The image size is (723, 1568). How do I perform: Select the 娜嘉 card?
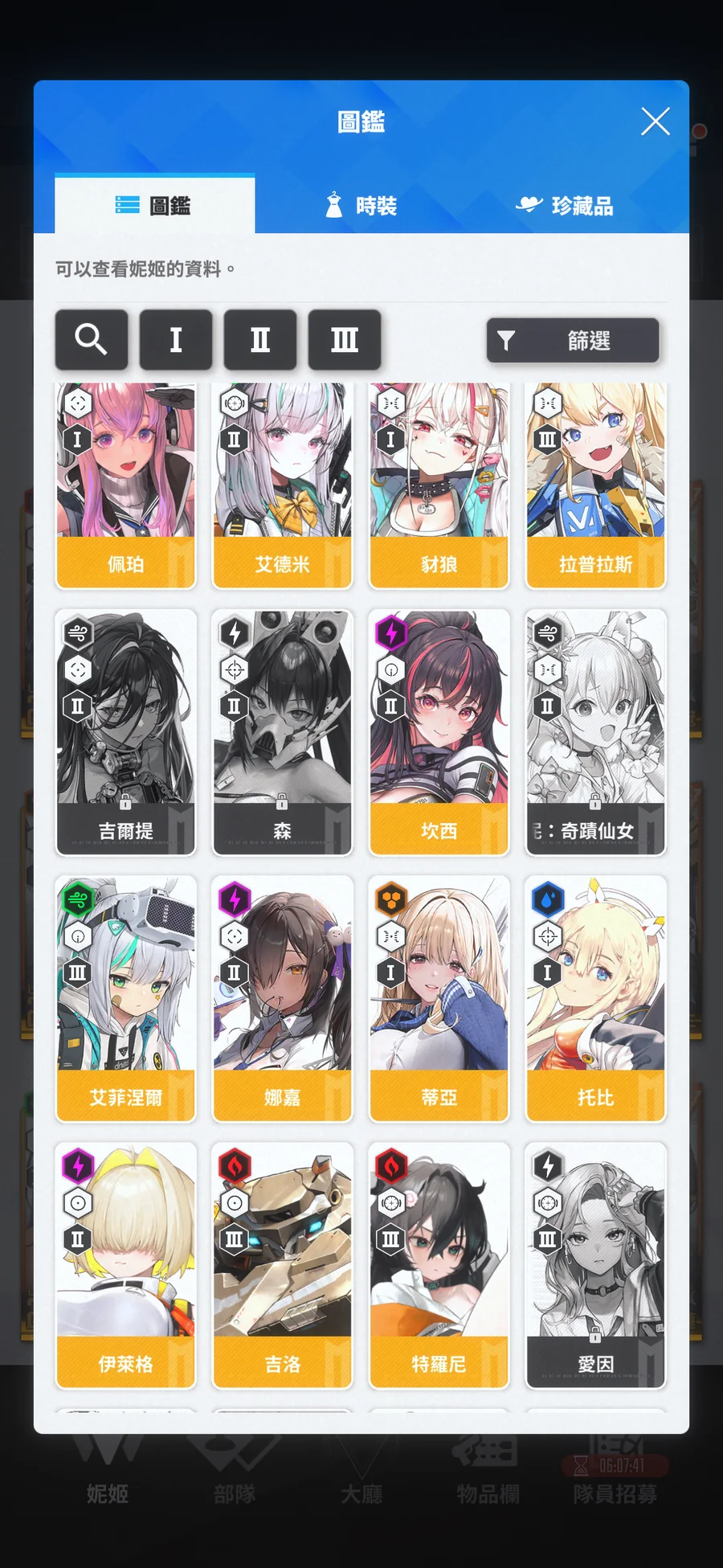282,998
